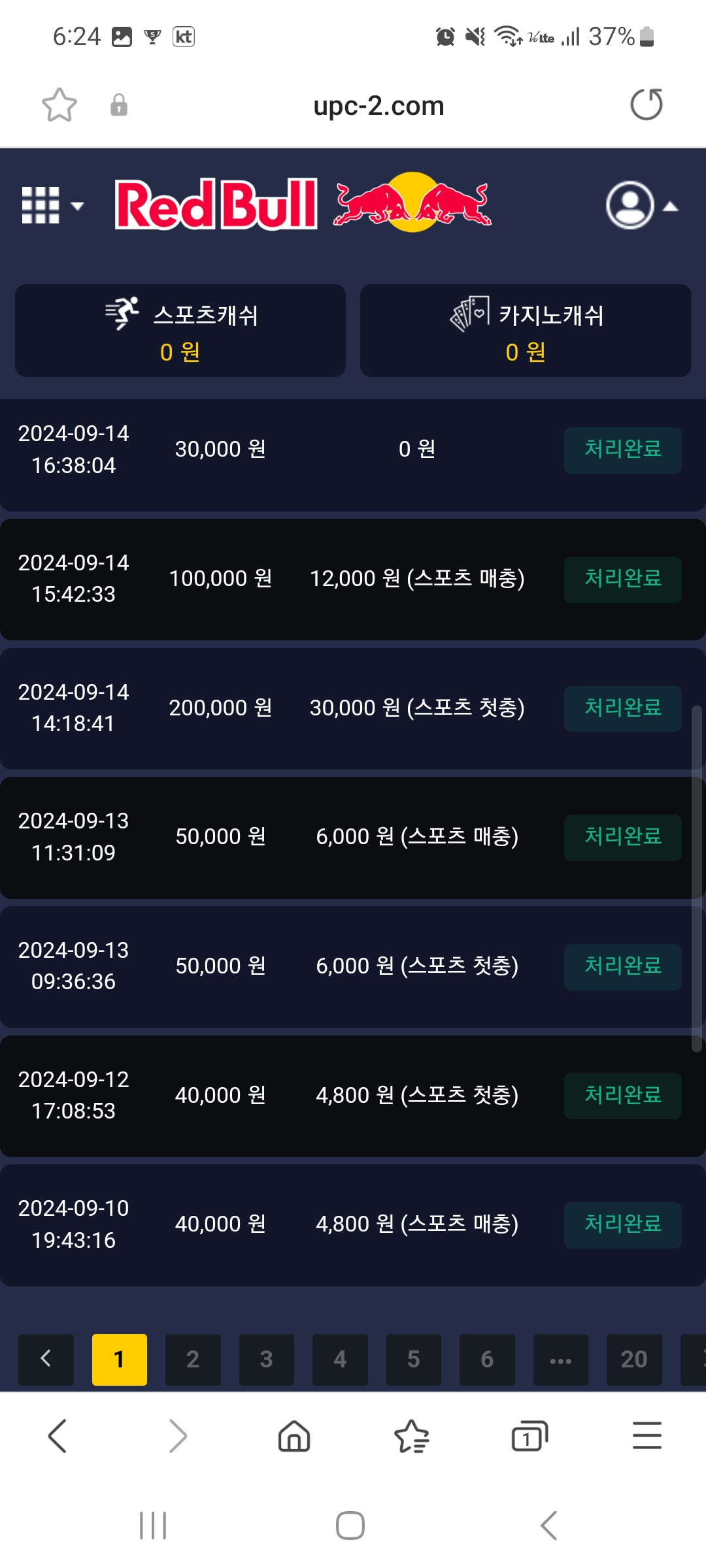
Task: Open the browser hamburger menu
Action: [647, 1436]
